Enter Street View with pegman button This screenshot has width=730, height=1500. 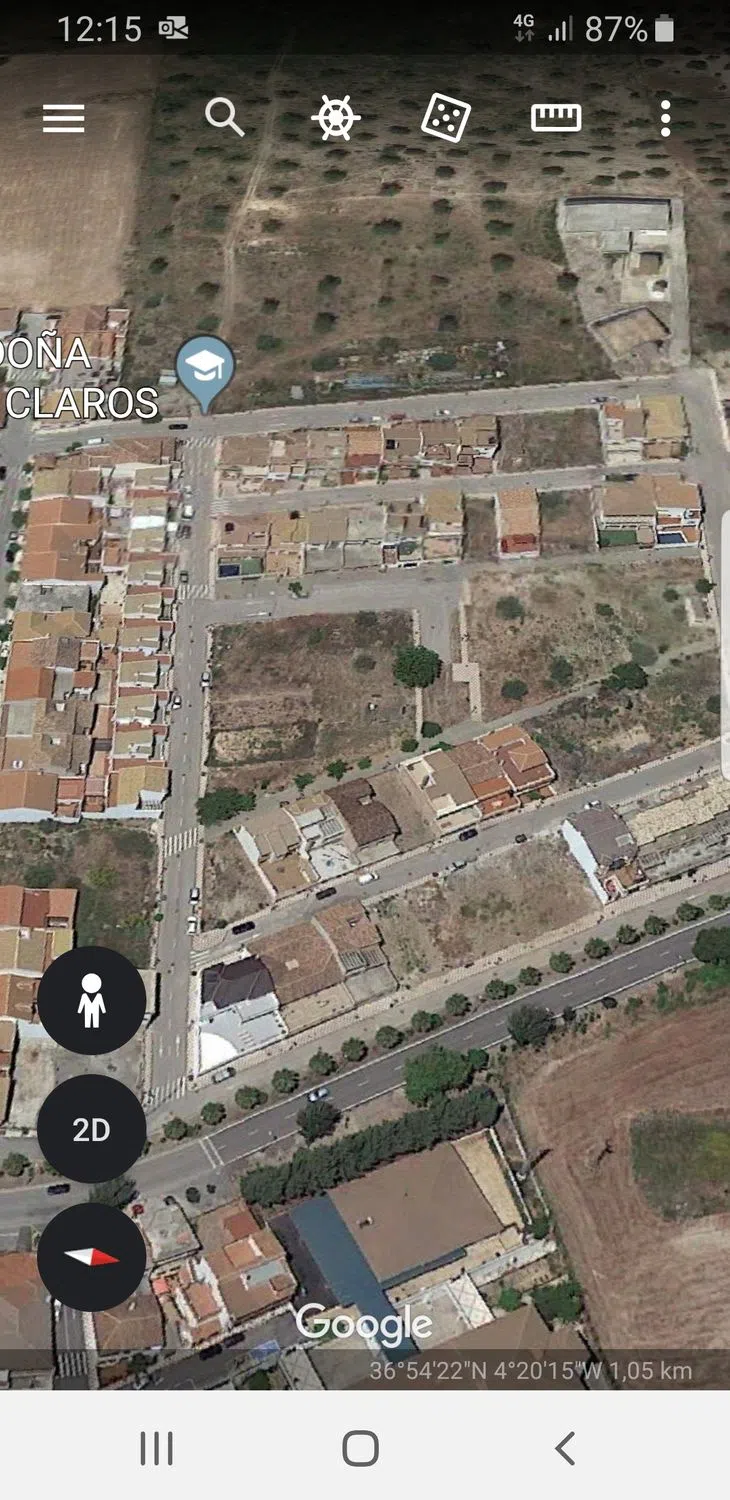(x=92, y=1000)
